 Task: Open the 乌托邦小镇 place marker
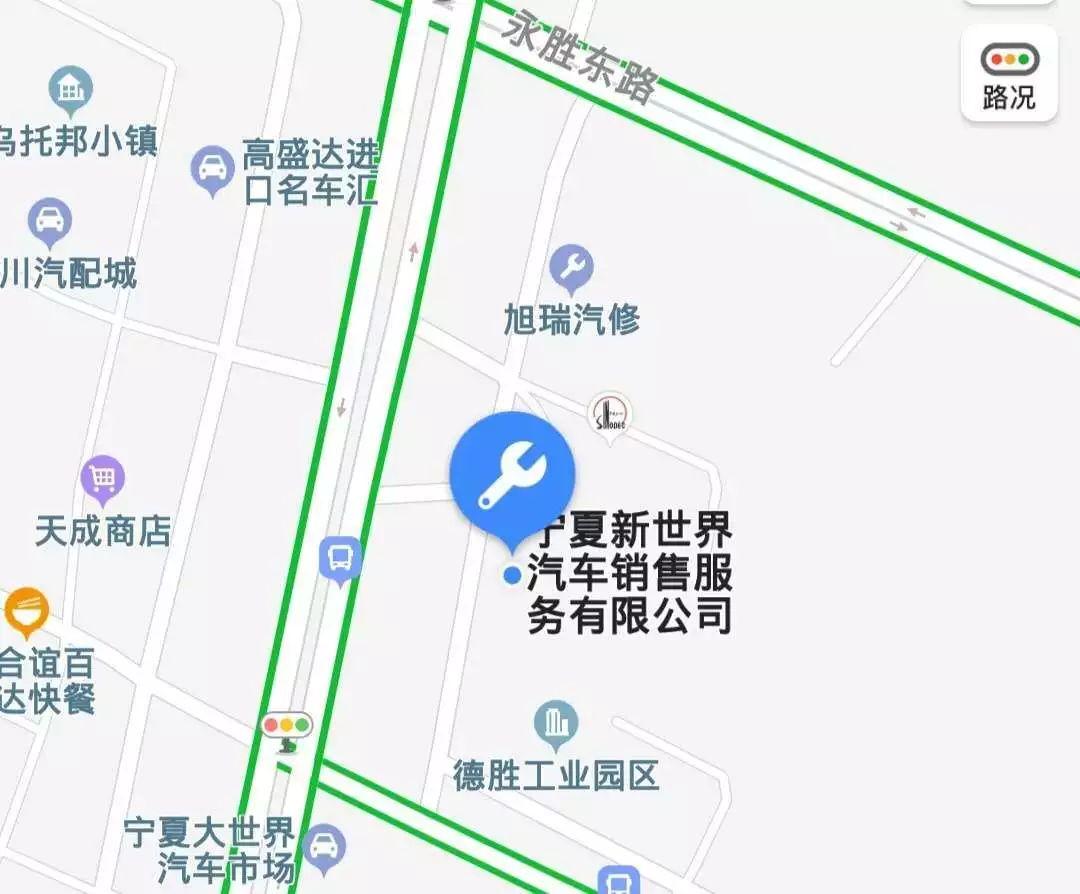click(x=70, y=90)
